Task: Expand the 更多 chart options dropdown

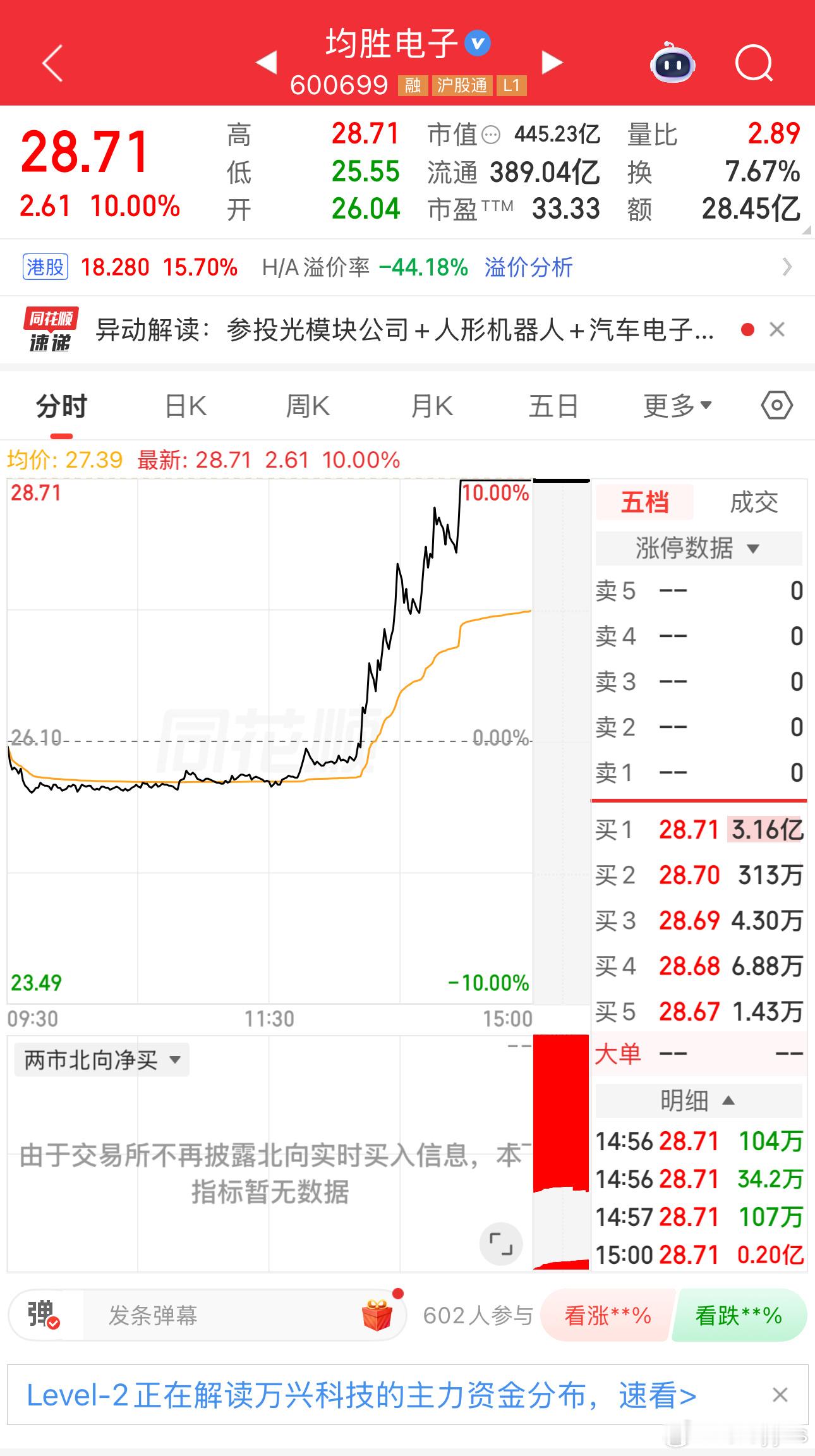Action: click(x=678, y=405)
